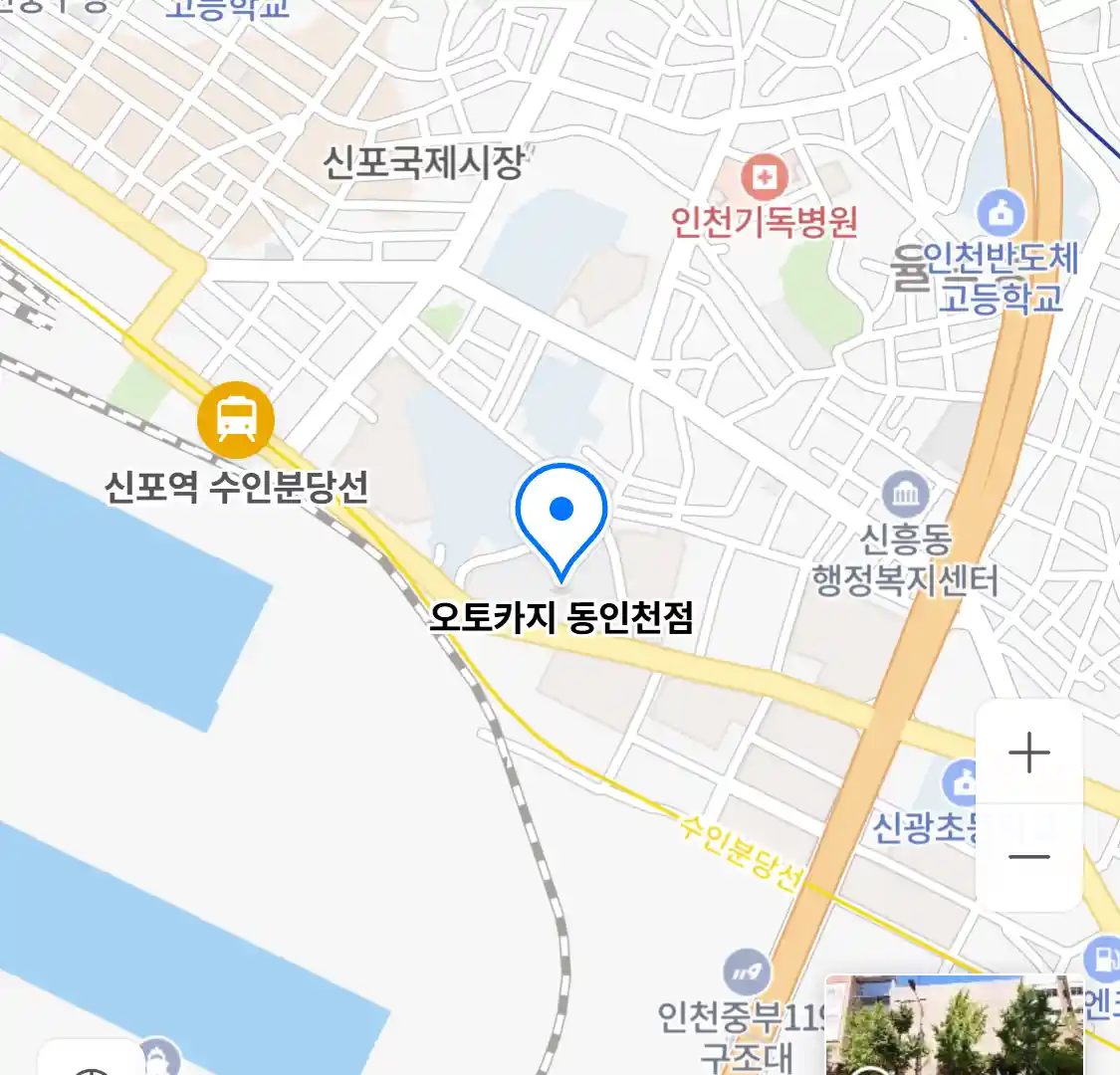Zoom in on the map

(1028, 753)
